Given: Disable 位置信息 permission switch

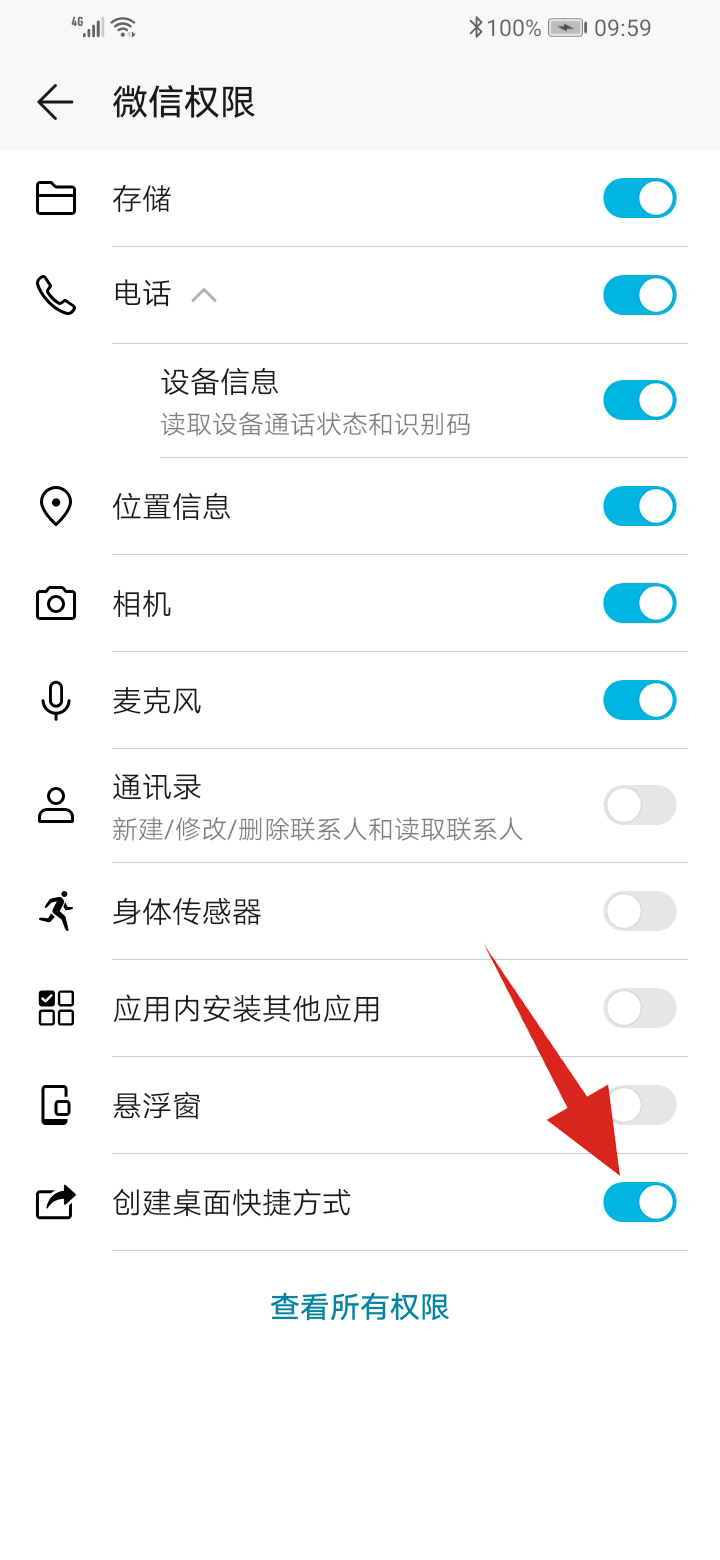Looking at the screenshot, I should click(x=639, y=506).
